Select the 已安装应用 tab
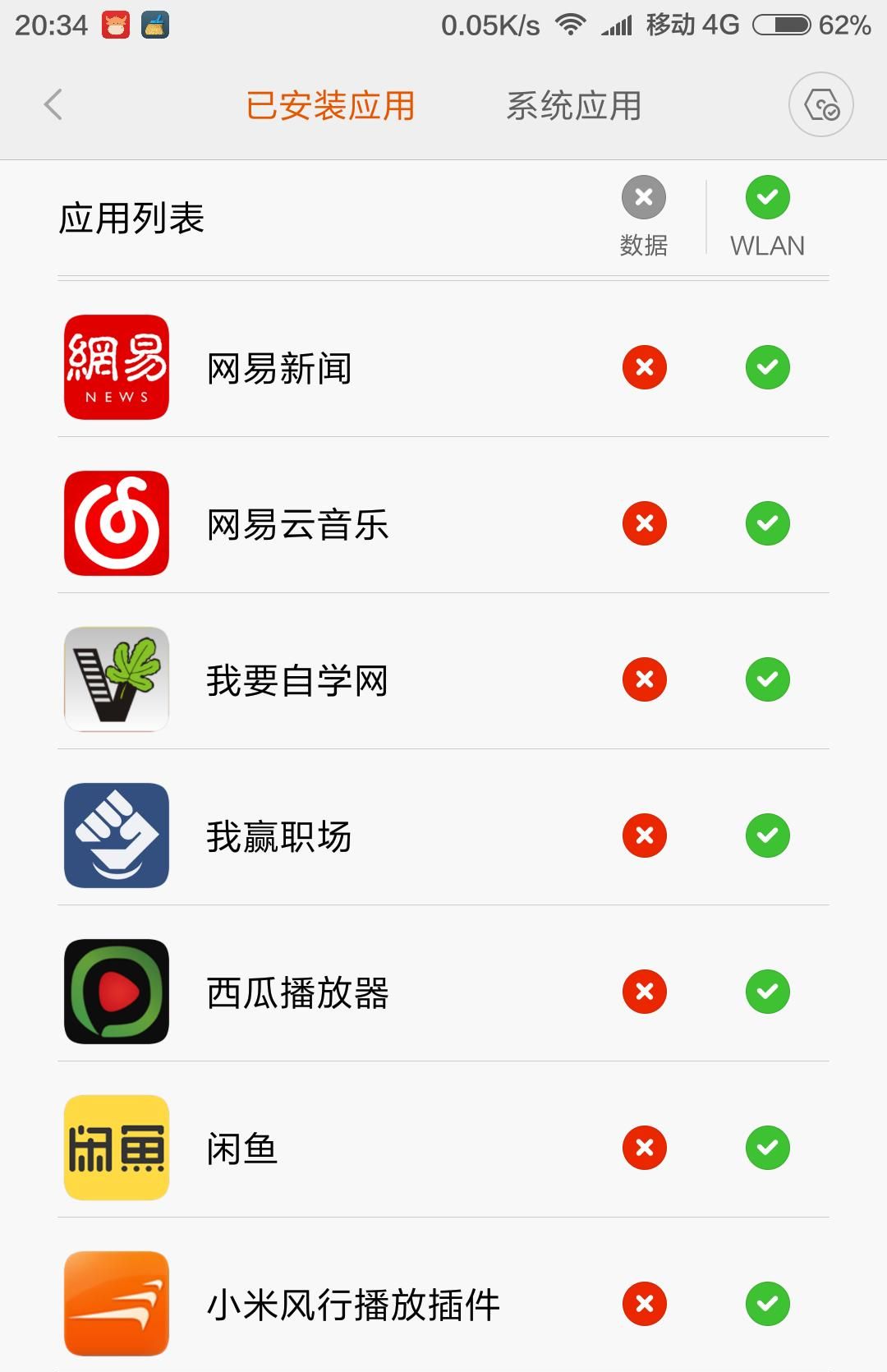The width and height of the screenshot is (887, 1372). 330,105
